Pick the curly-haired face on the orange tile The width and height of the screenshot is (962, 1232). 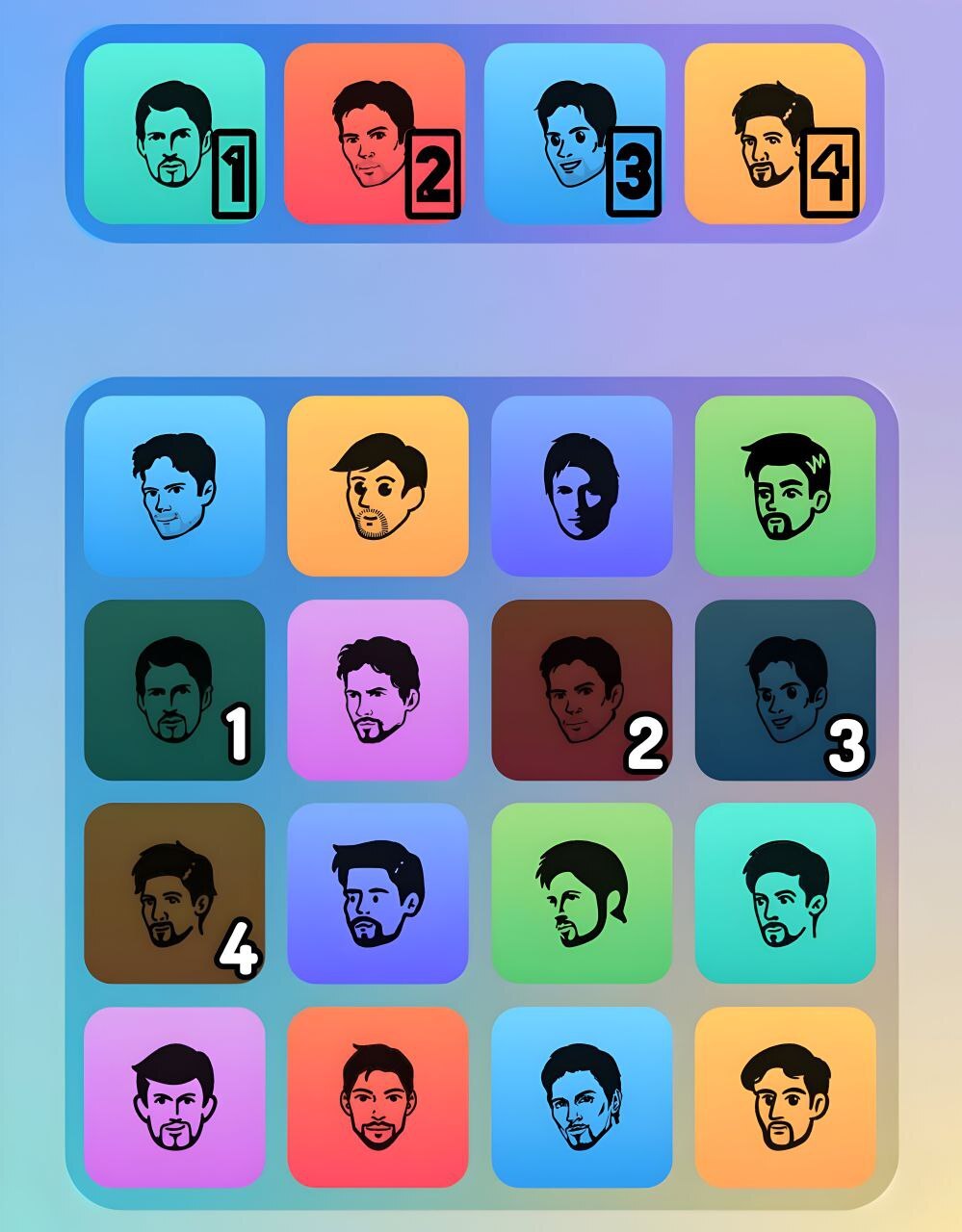[x=785, y=1097]
